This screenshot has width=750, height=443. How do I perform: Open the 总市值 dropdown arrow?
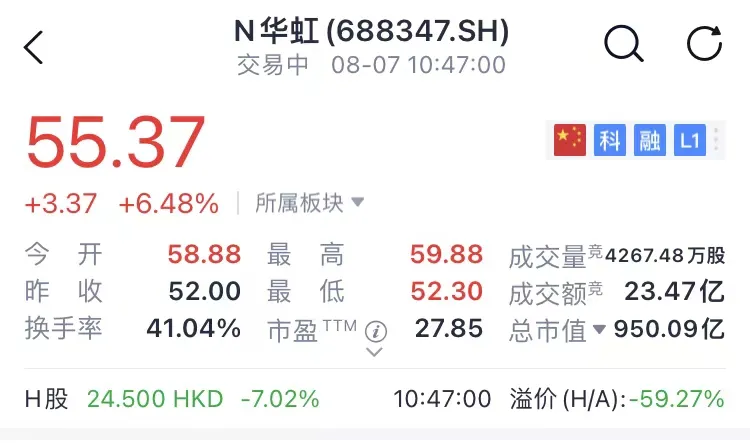click(x=599, y=329)
